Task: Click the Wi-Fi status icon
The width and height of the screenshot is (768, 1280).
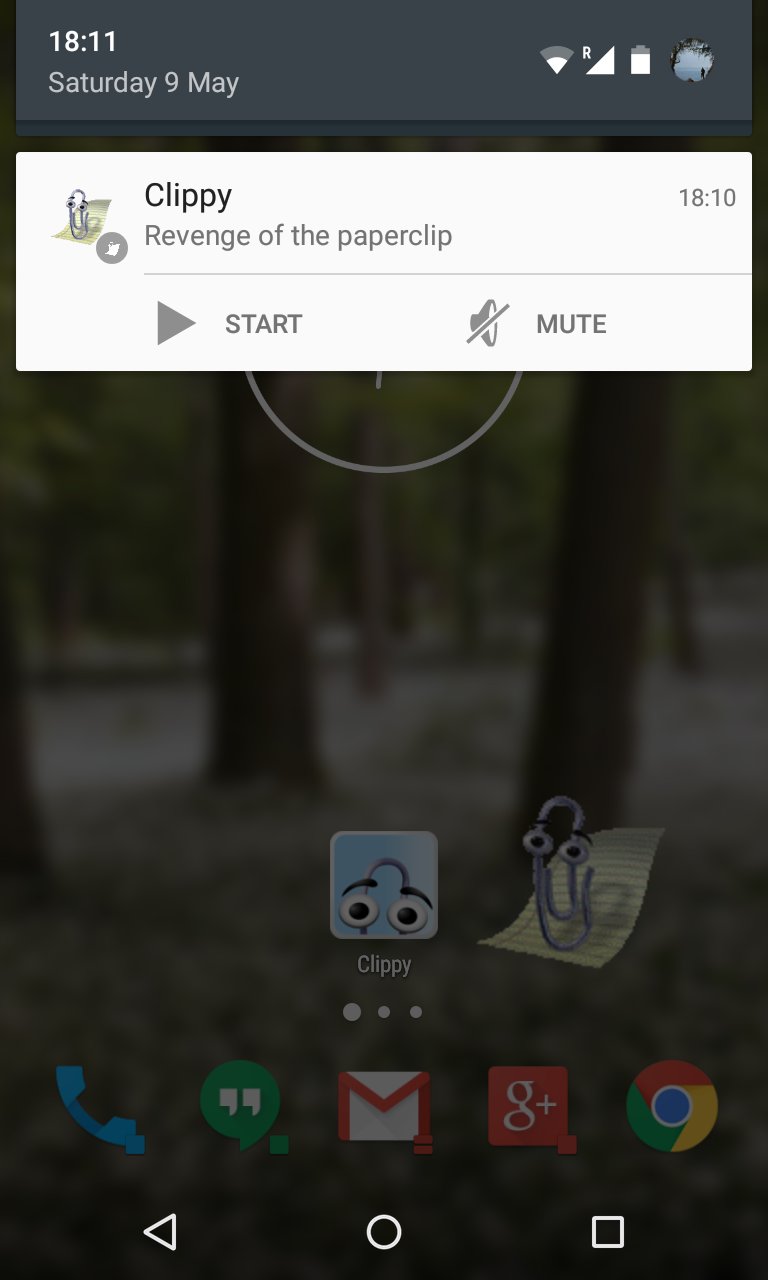Action: (x=557, y=60)
